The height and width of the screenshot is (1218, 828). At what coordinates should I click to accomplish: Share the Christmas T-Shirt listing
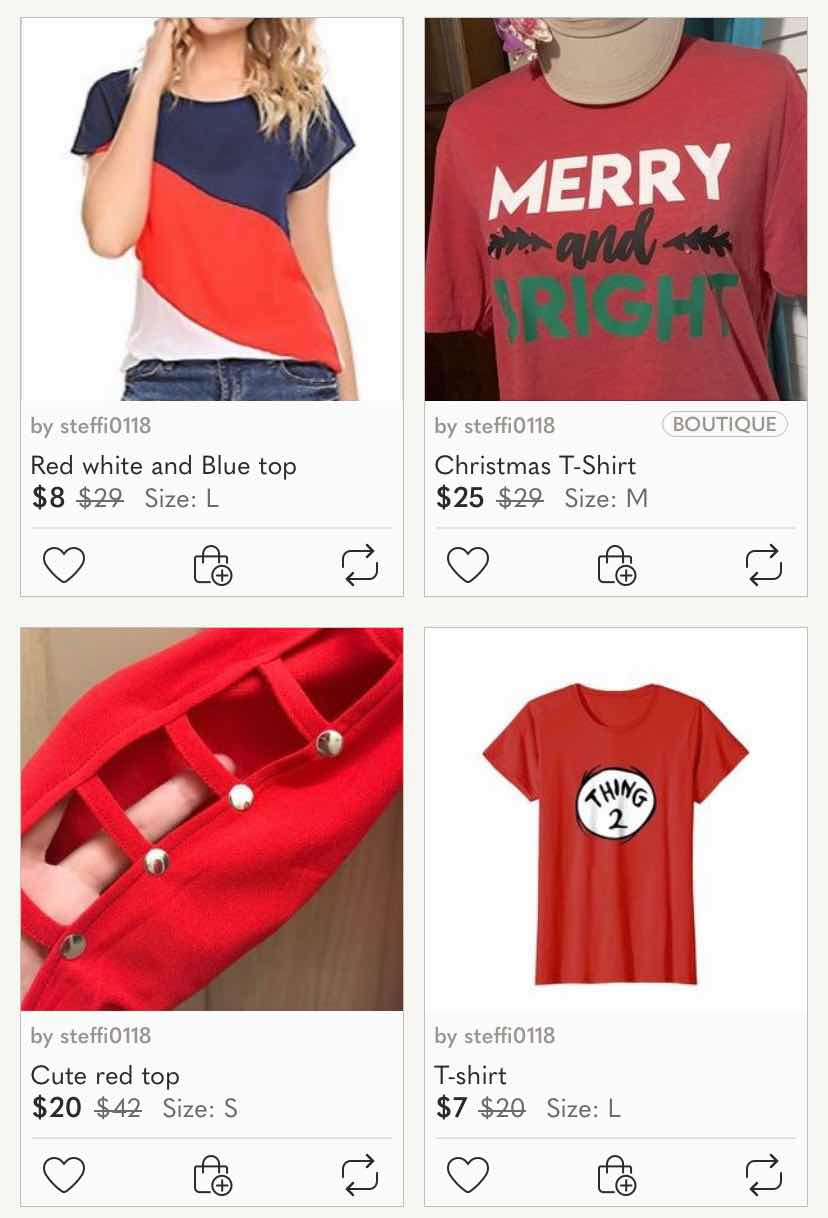[764, 565]
